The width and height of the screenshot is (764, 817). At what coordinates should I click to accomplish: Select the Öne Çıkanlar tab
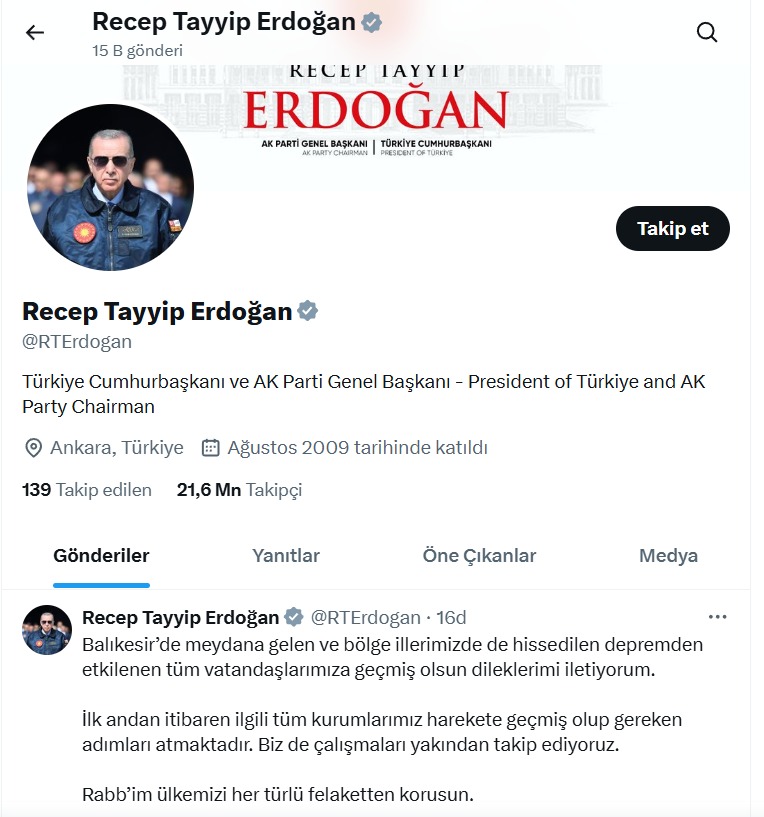[x=477, y=555]
